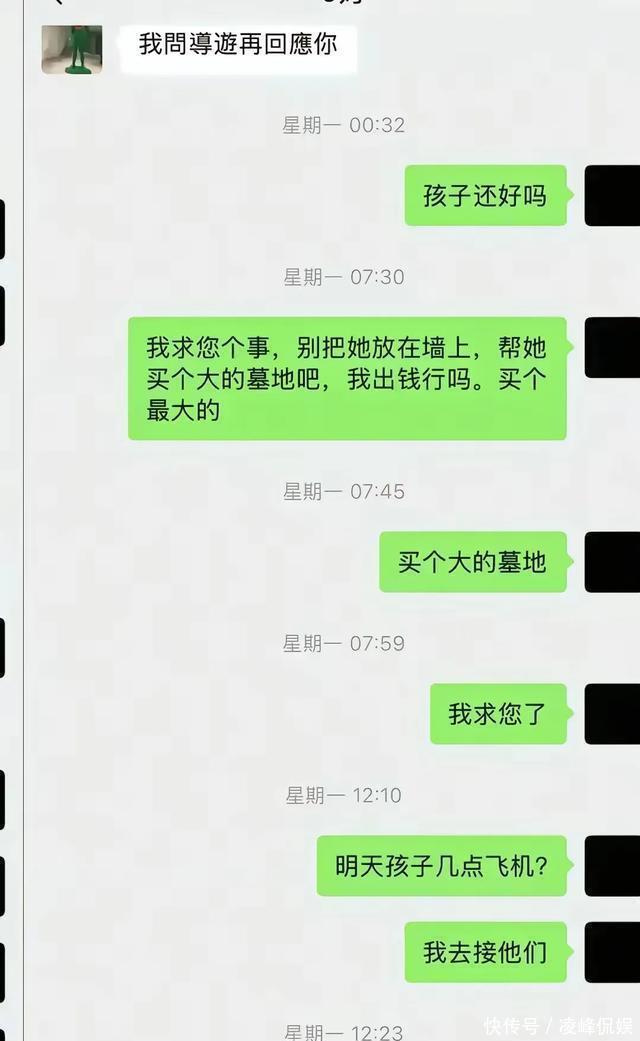Tap the sender avatar next to 我去接他们
The width and height of the screenshot is (640, 1041).
(611, 952)
